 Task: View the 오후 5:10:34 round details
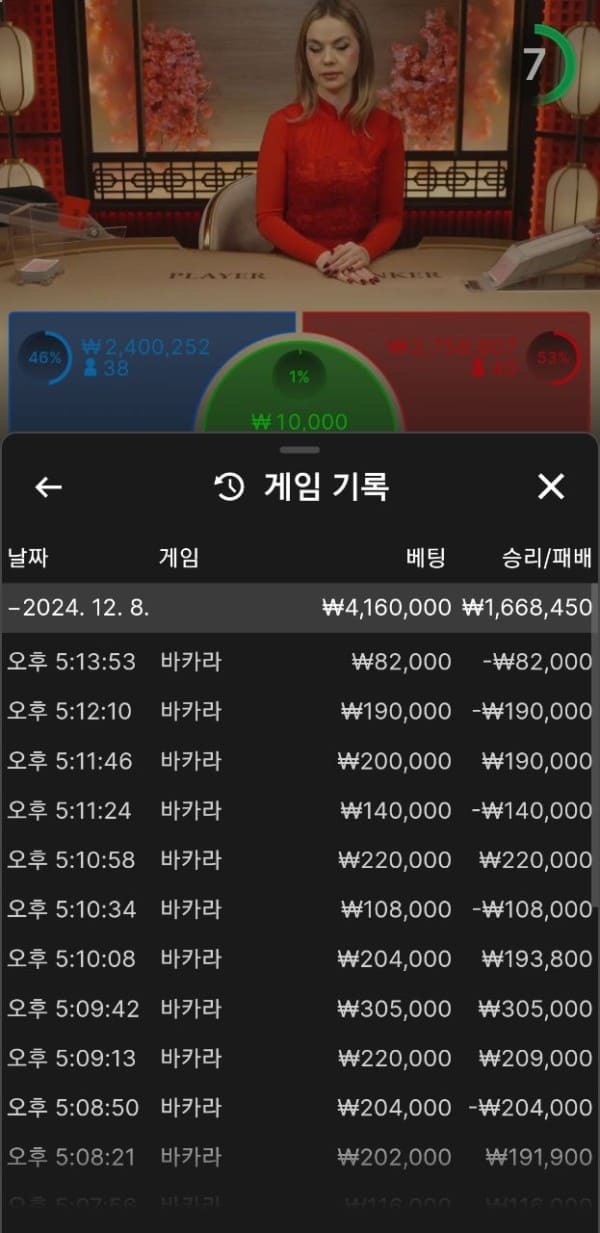298,909
